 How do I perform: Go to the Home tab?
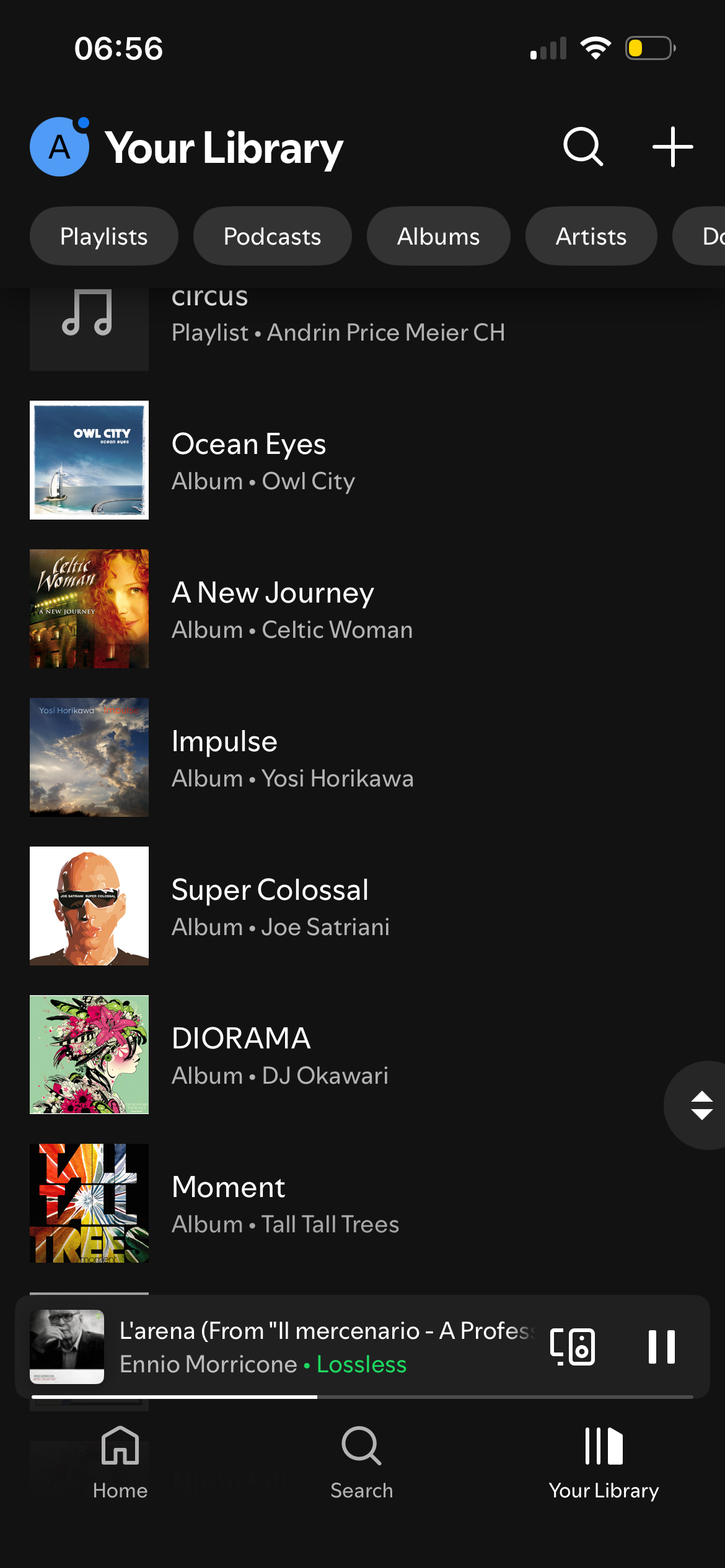[x=120, y=1462]
